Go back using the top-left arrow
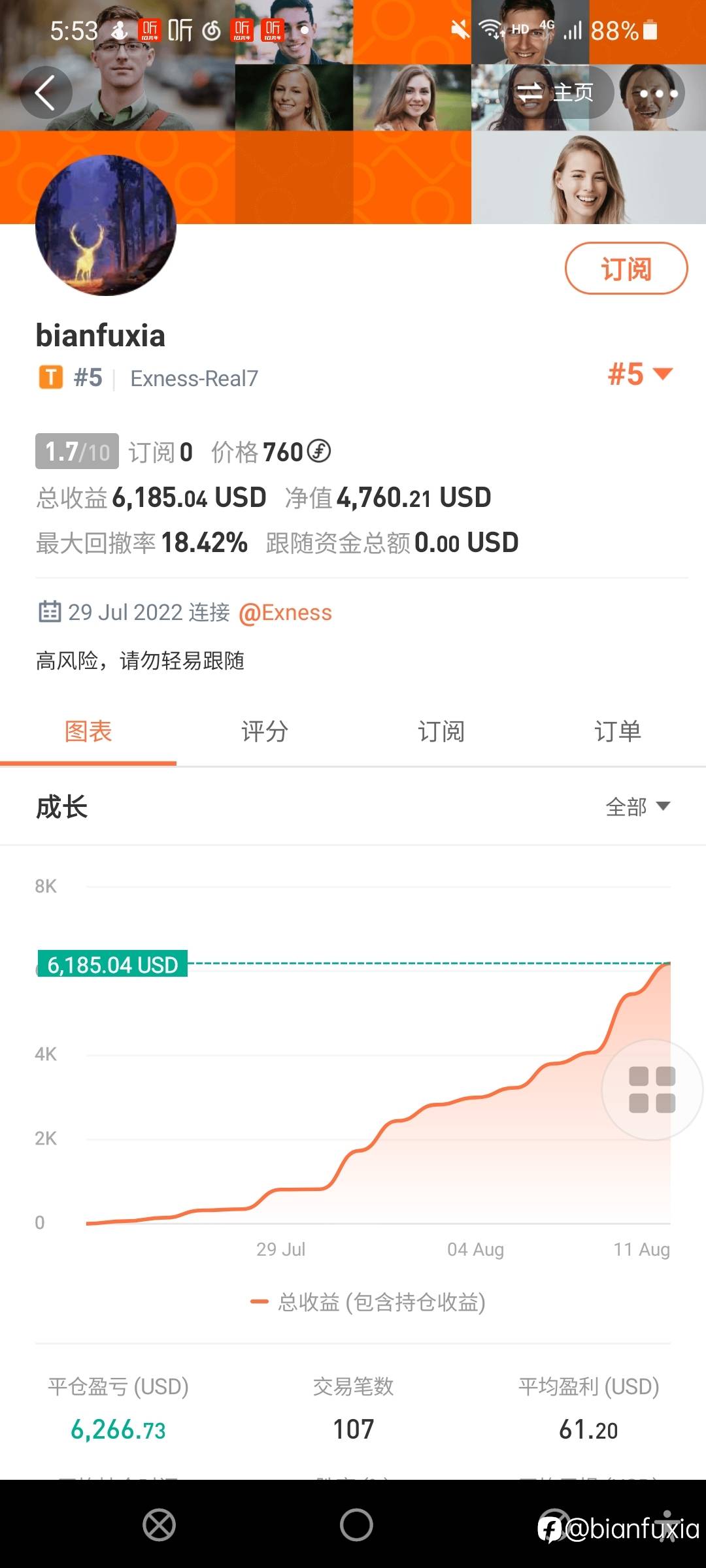706x1568 pixels. (x=46, y=93)
